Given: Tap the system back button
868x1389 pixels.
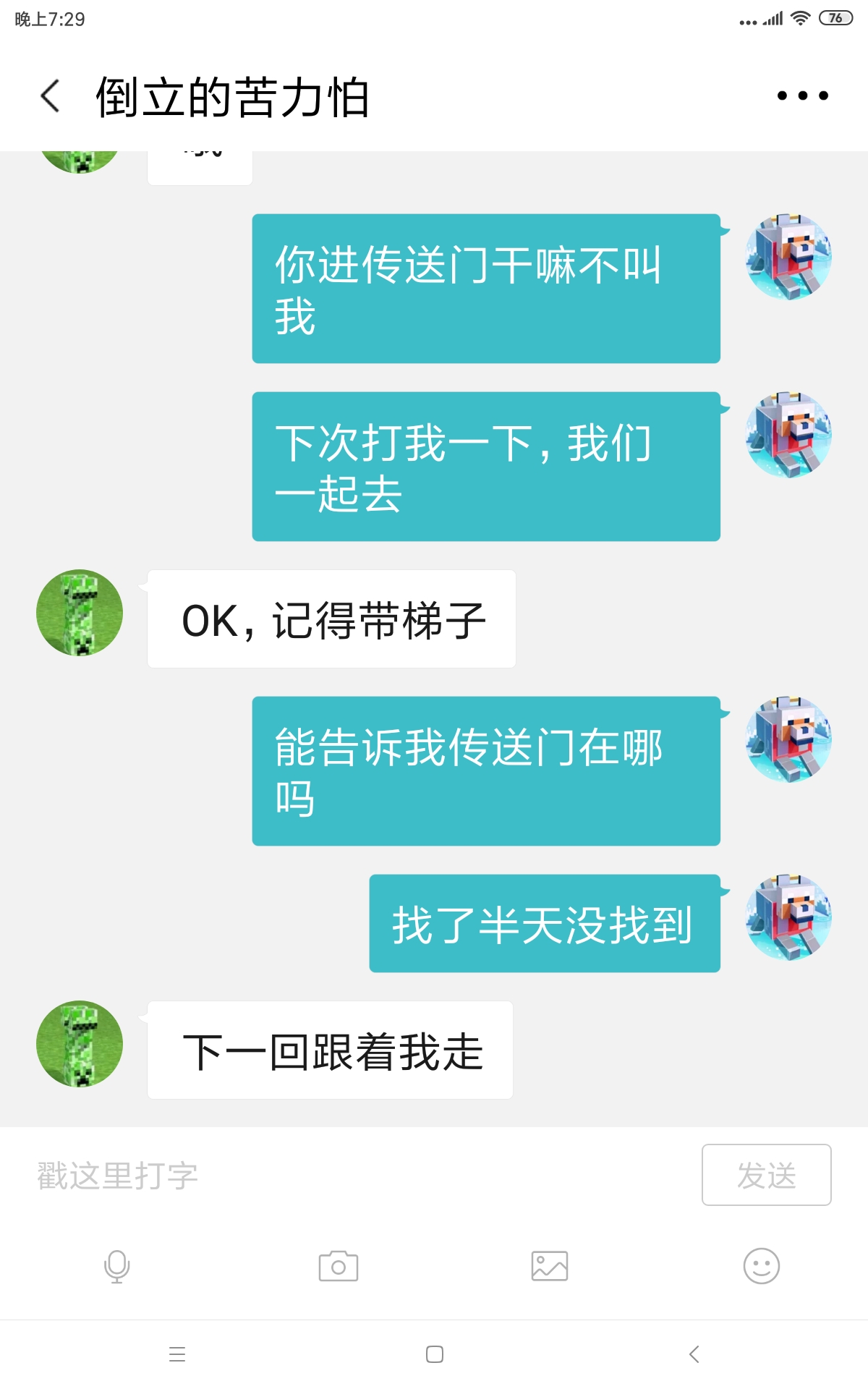Looking at the screenshot, I should (694, 1354).
